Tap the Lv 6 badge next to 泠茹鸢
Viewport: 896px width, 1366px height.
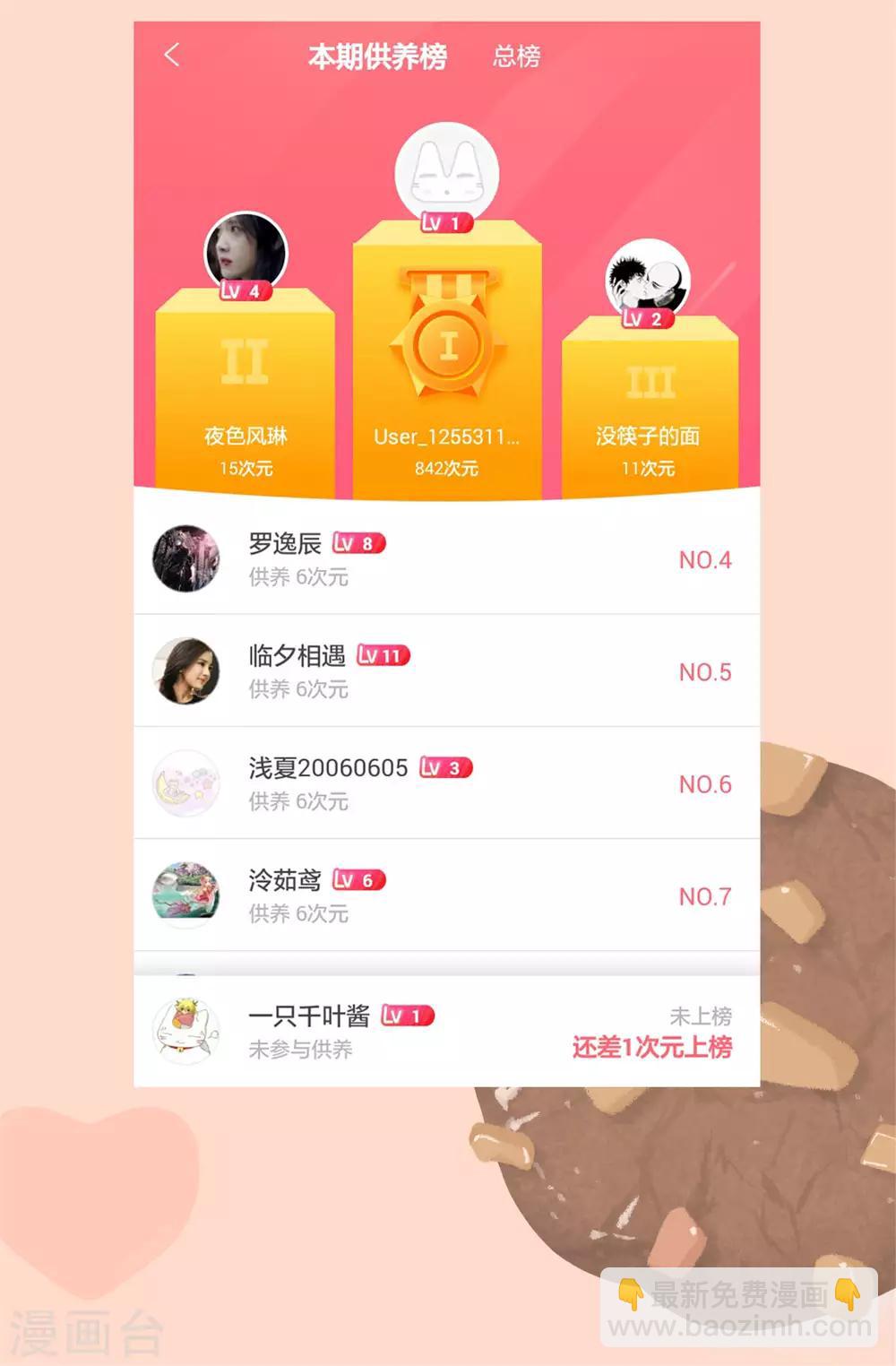(x=358, y=881)
